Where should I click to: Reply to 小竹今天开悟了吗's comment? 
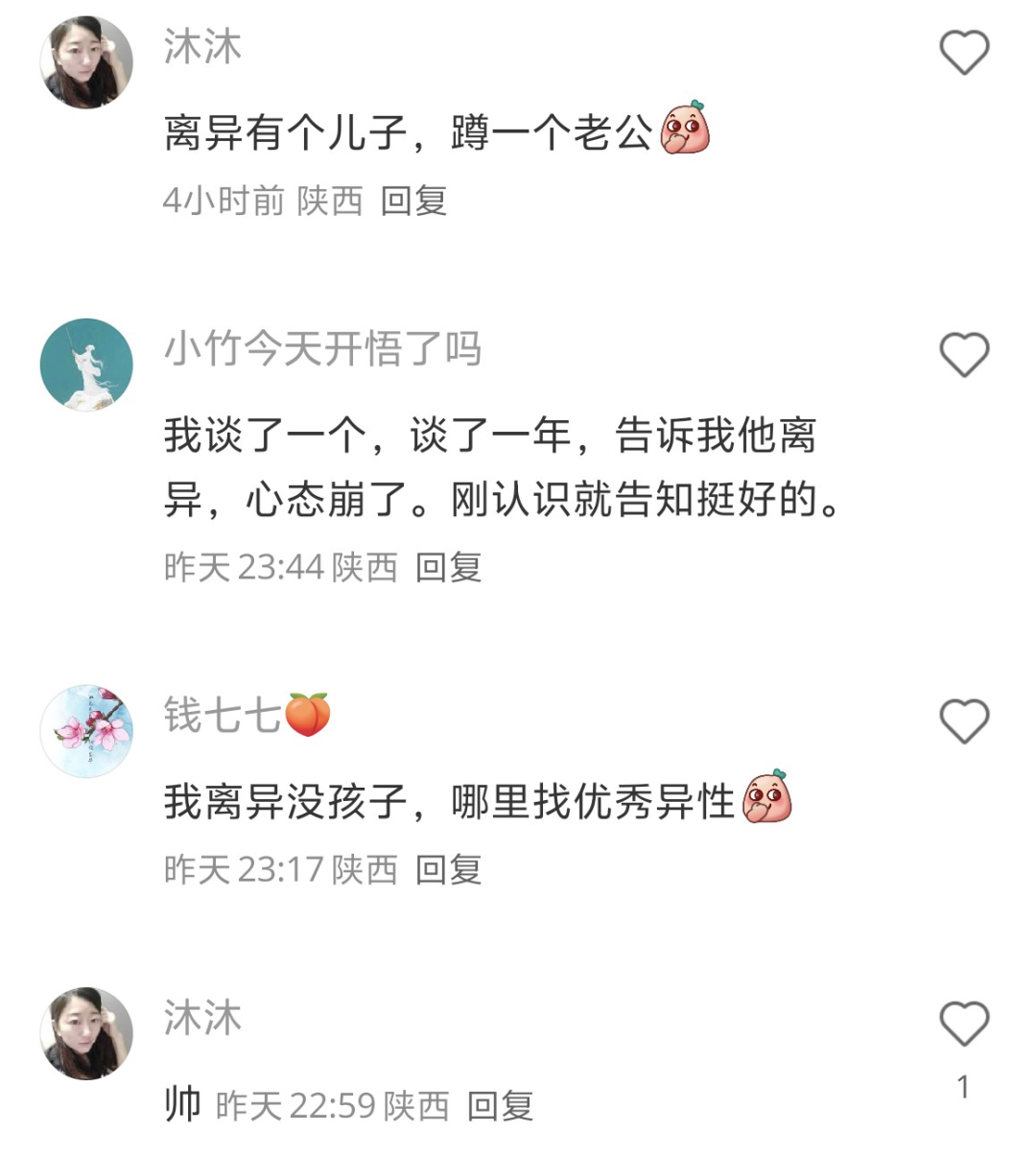point(448,568)
